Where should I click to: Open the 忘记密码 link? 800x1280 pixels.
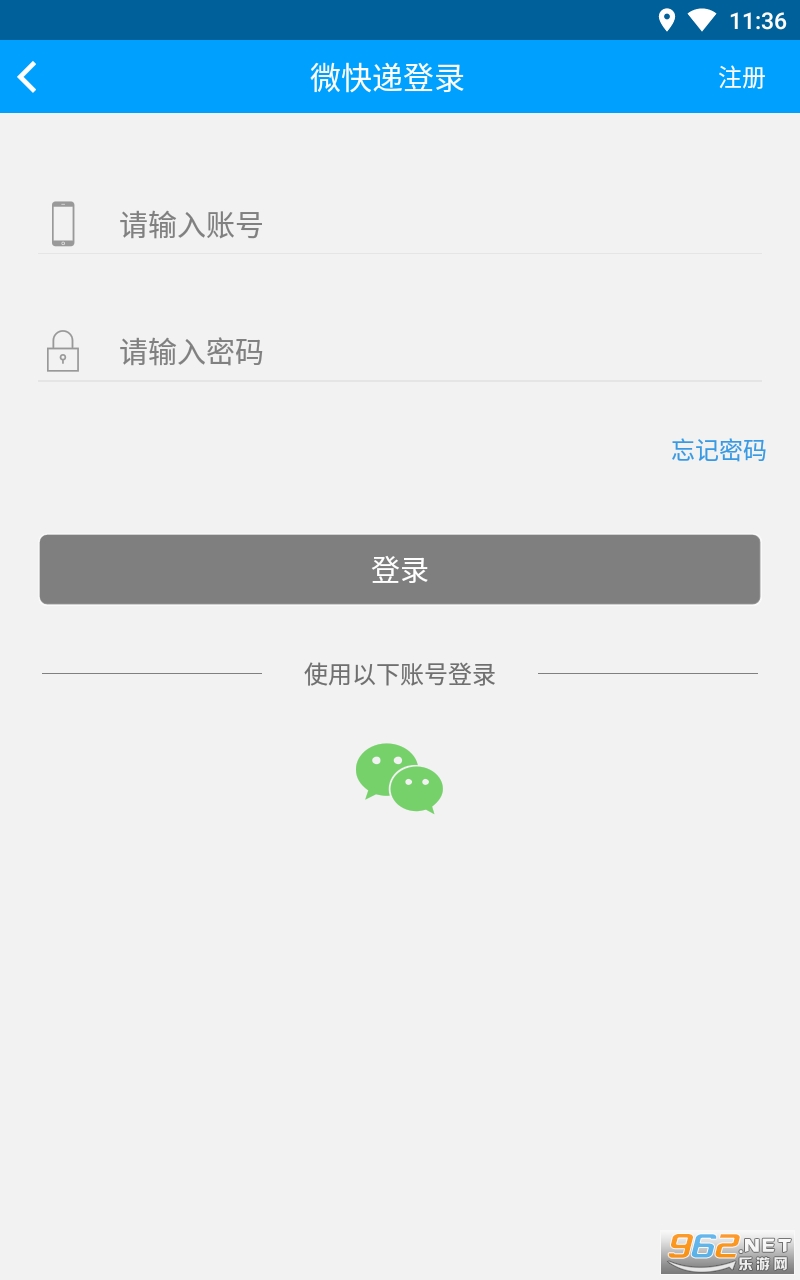[x=718, y=451]
